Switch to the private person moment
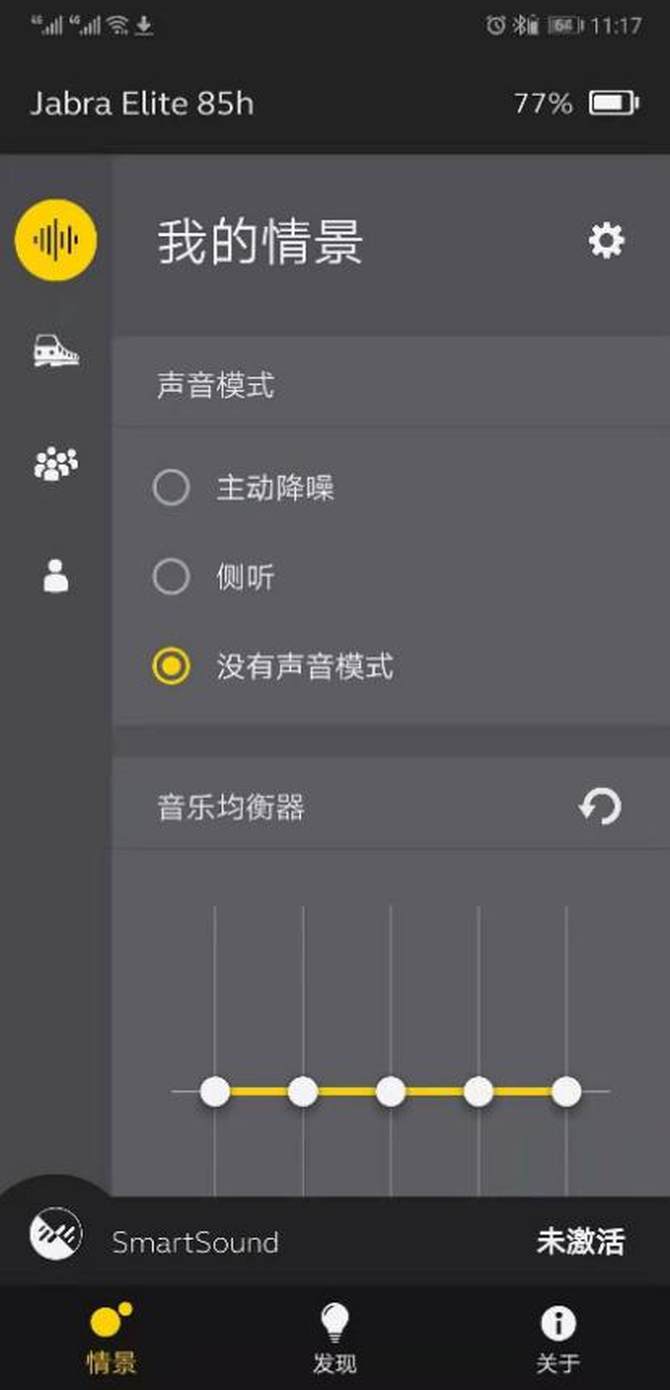The image size is (670, 1390). 56,576
